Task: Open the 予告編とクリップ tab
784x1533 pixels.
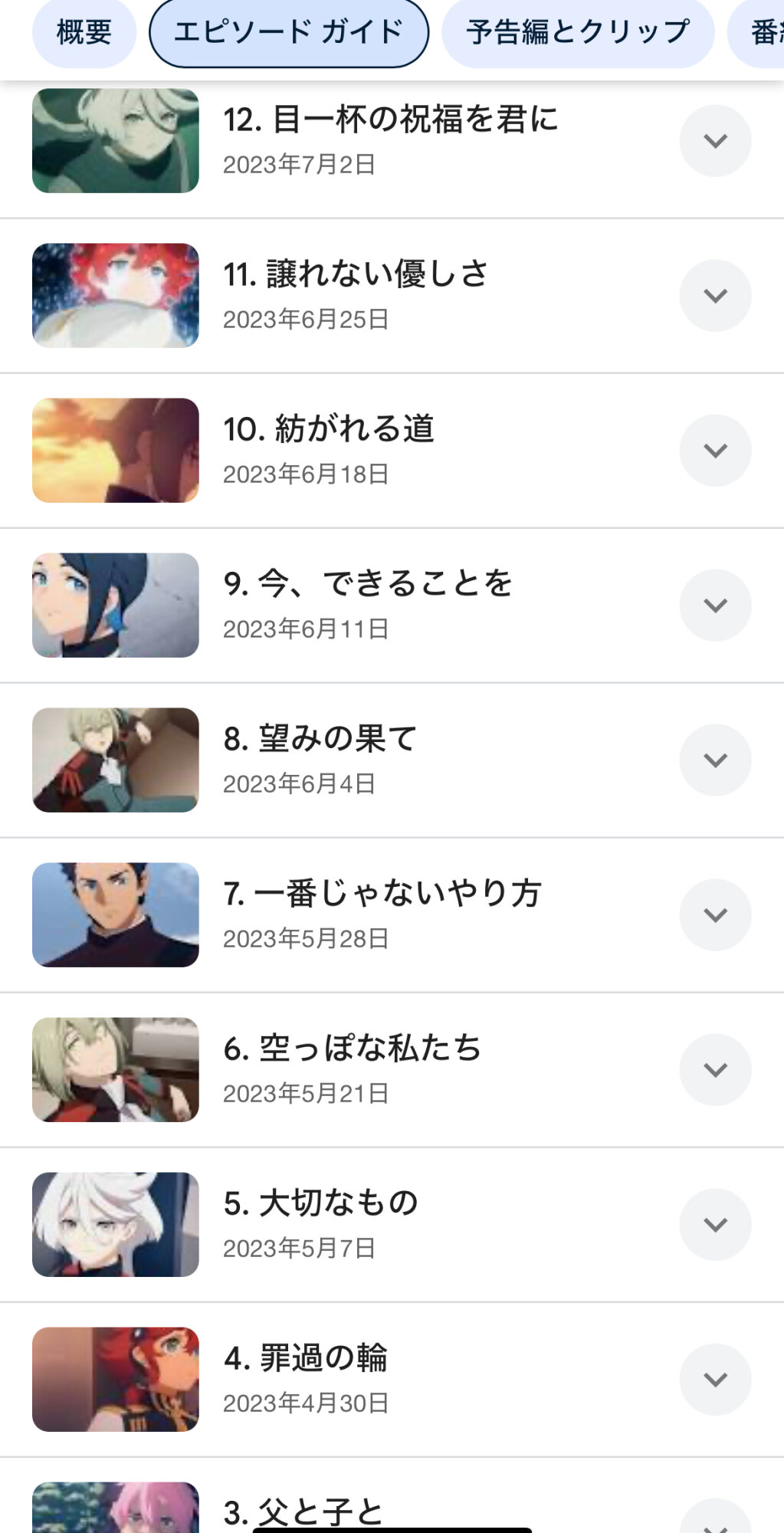Action: (x=578, y=32)
